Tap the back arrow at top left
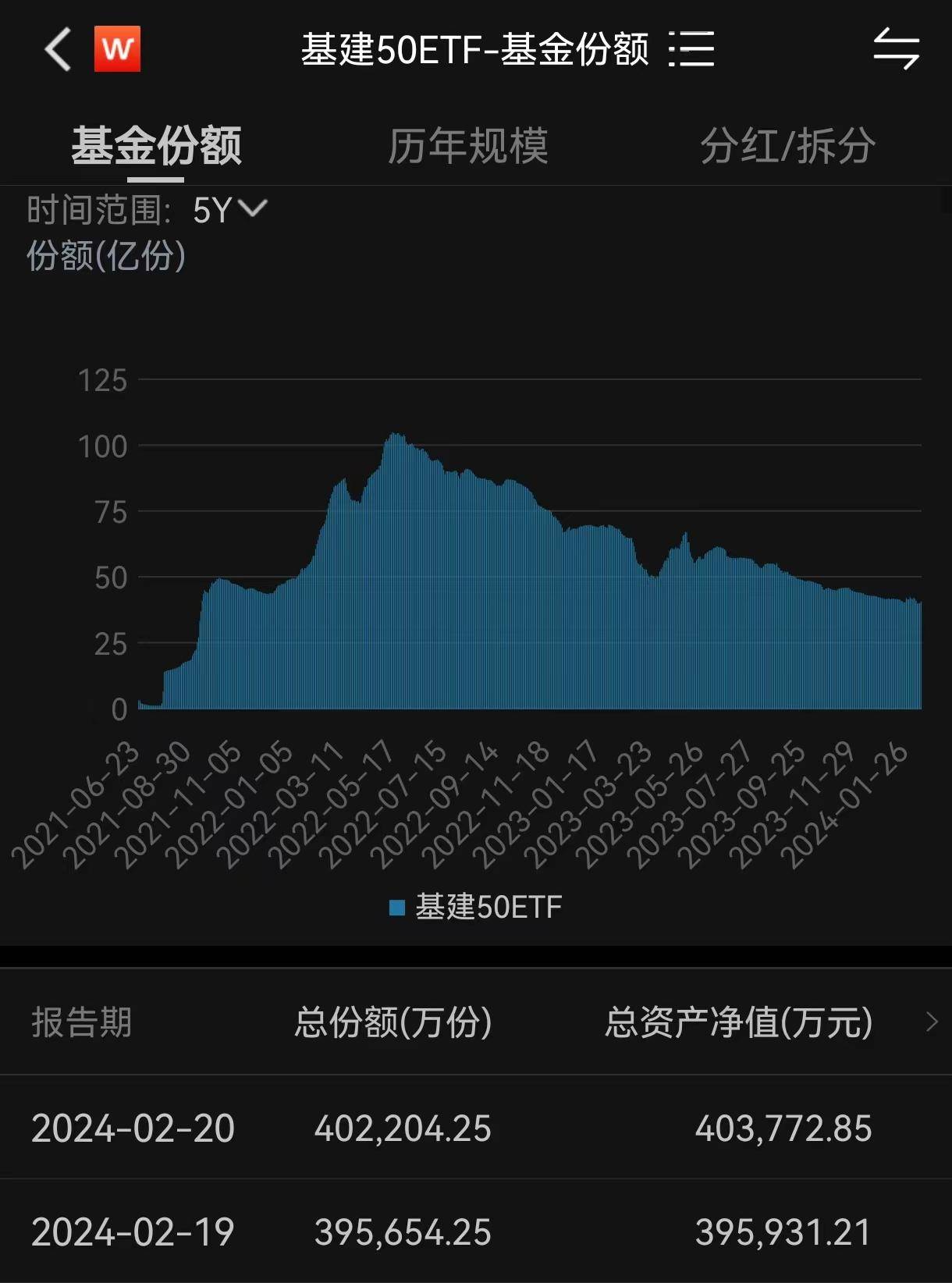The width and height of the screenshot is (952, 1283). point(56,49)
